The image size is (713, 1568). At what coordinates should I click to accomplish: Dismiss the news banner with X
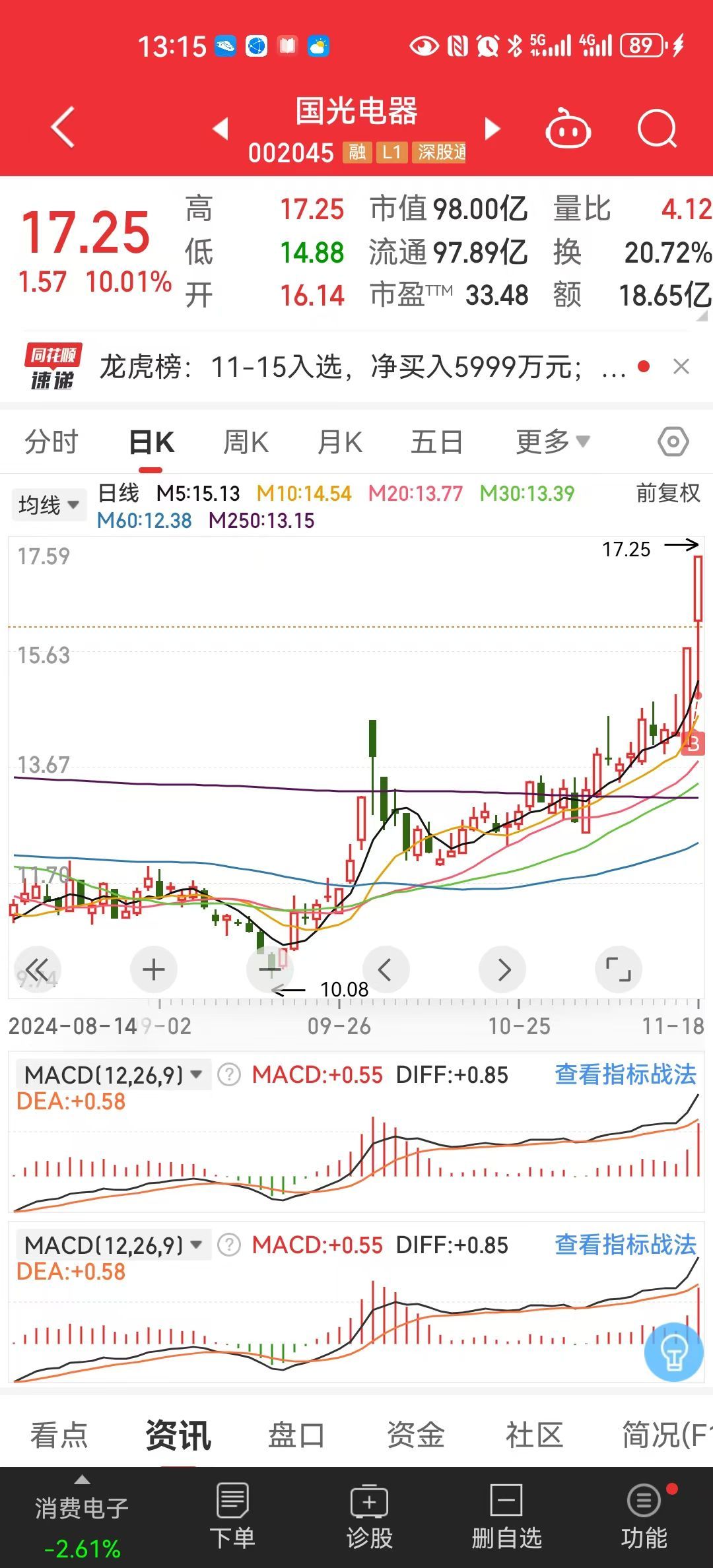coord(681,368)
